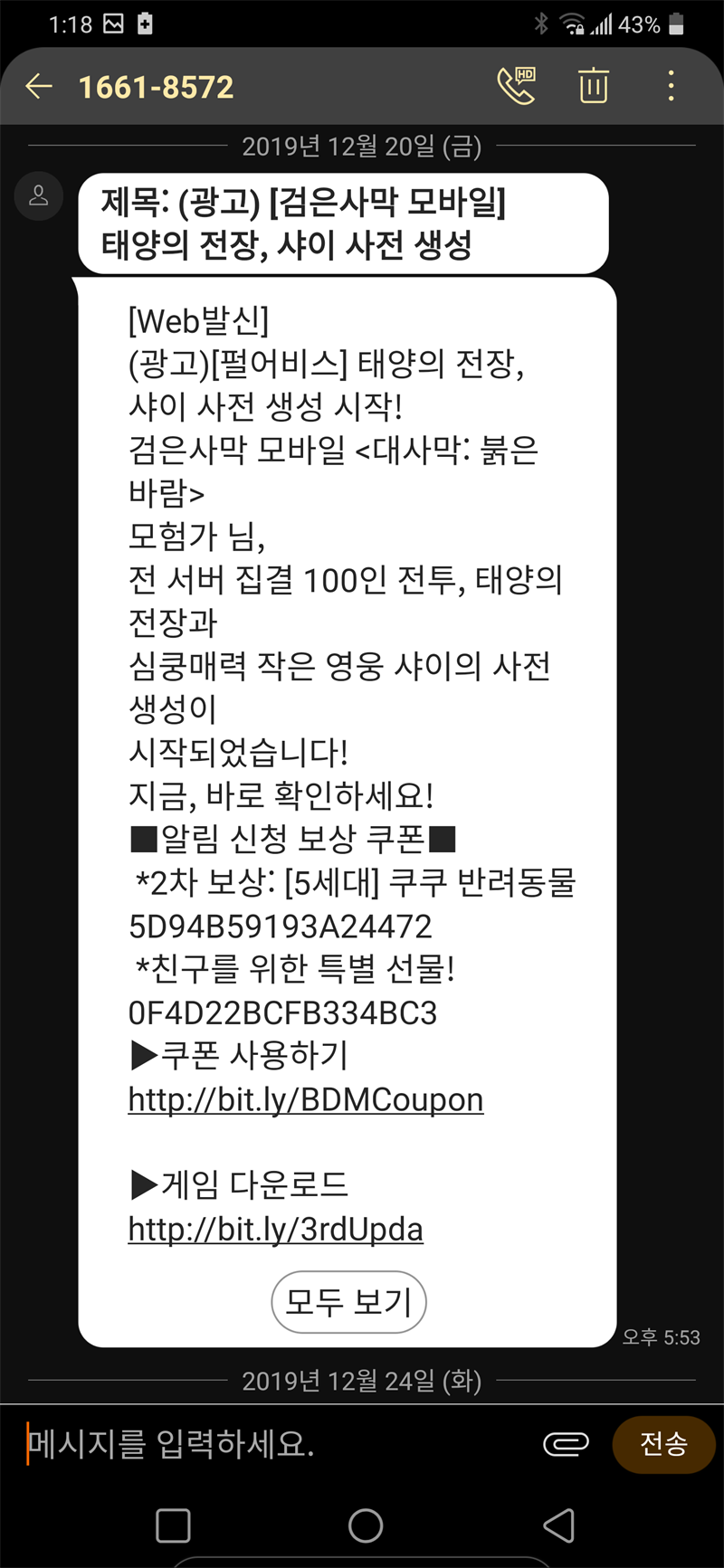This screenshot has height=1568, width=724.
Task: Tap the trash can delete icon
Action: coord(594,86)
